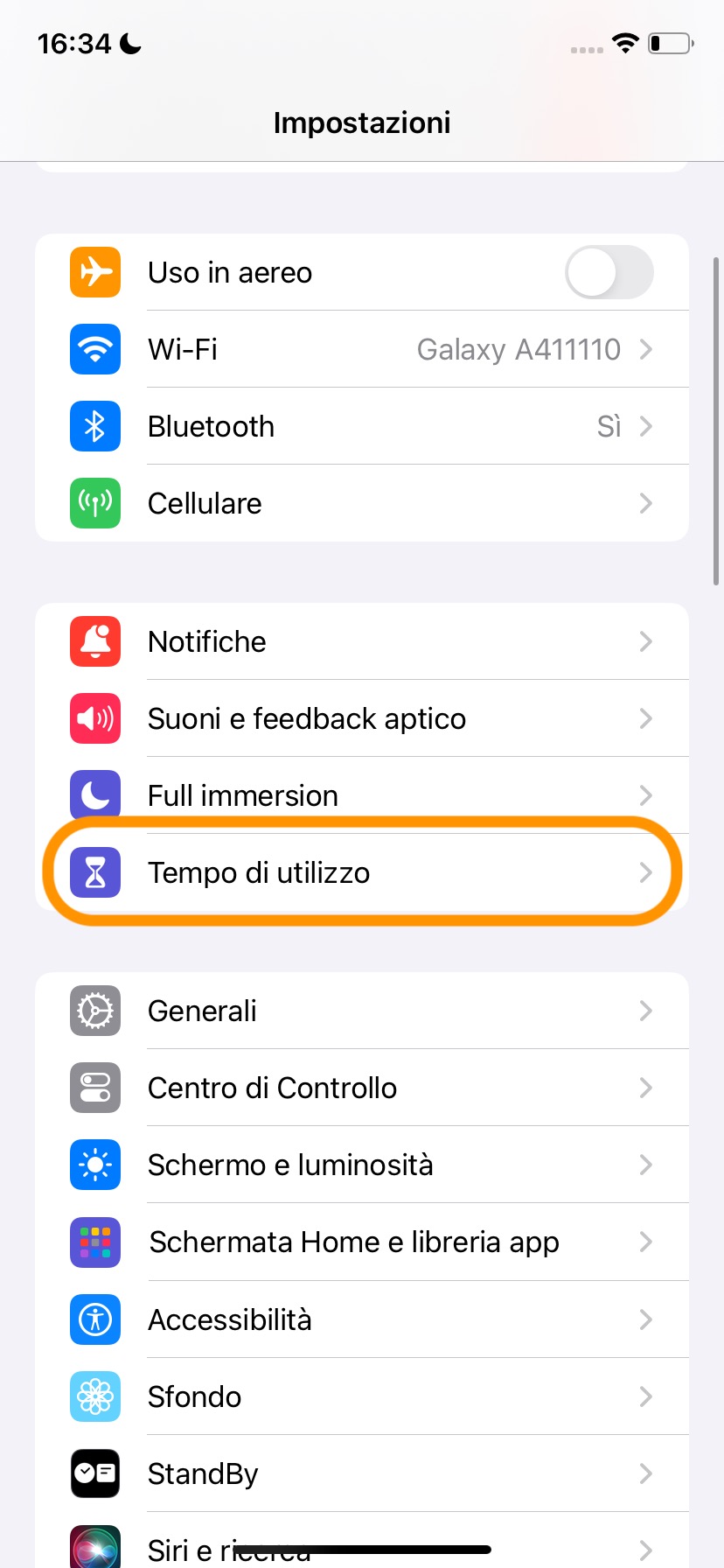The height and width of the screenshot is (1568, 724).
Task: Open Suoni e feedback aptico
Action: click(x=362, y=718)
